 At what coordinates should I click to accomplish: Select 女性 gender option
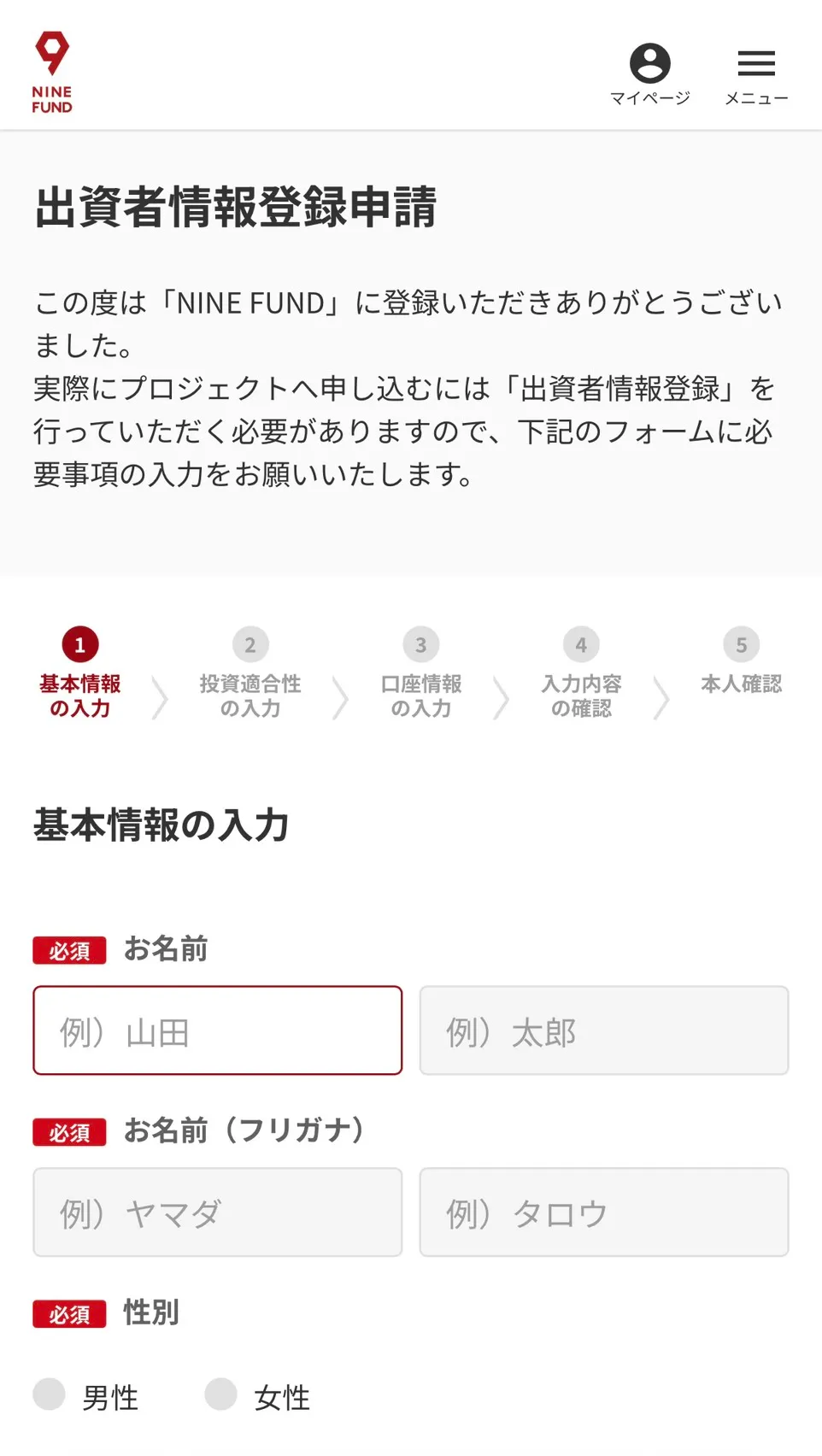(x=221, y=1394)
